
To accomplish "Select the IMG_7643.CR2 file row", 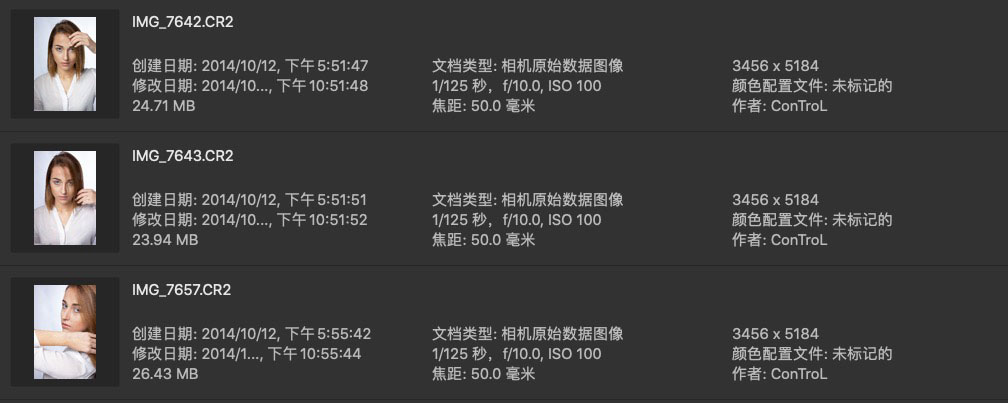I will (182, 155).
